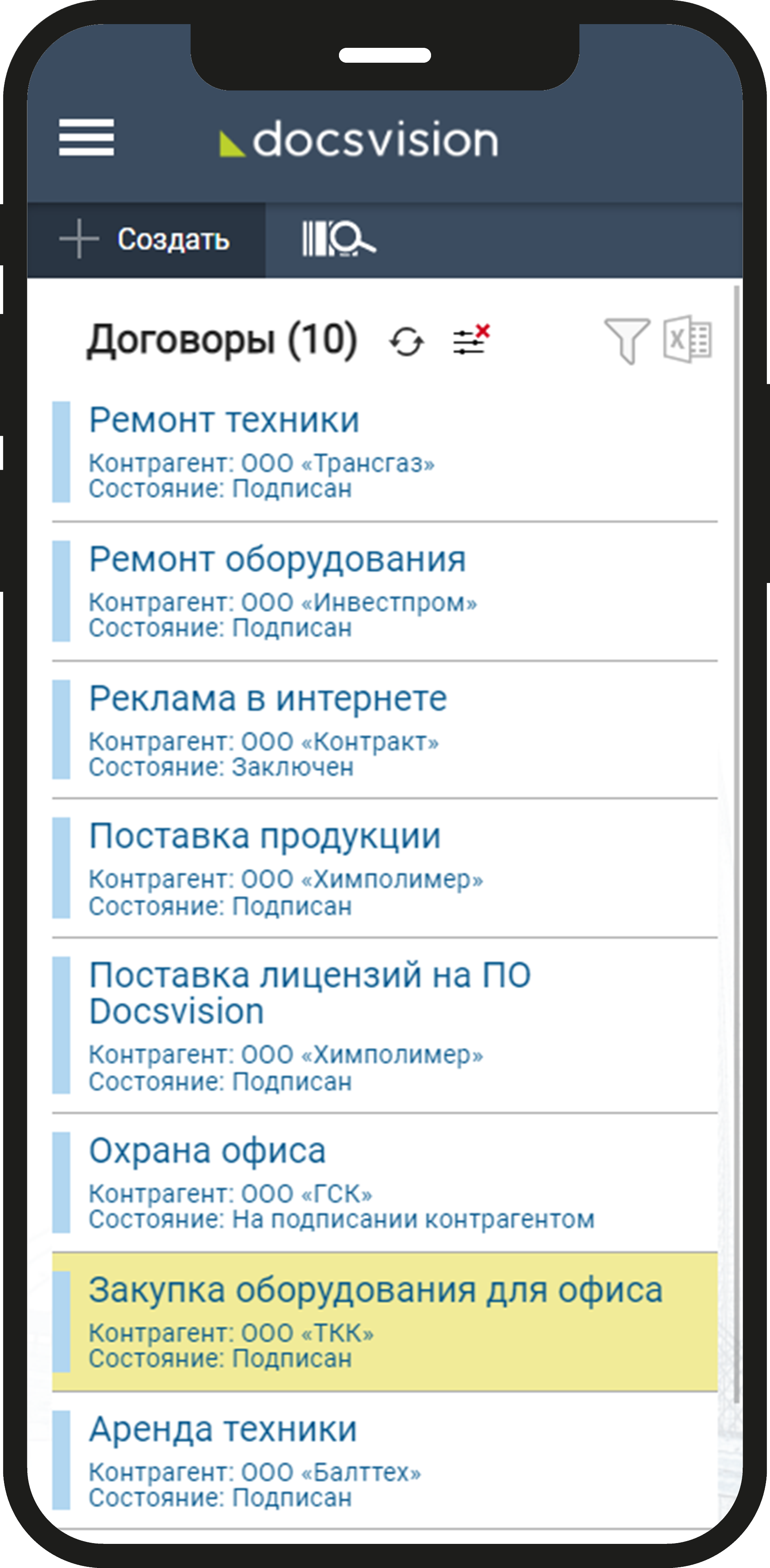Open the Охрана офиса contract

pos(207,1151)
